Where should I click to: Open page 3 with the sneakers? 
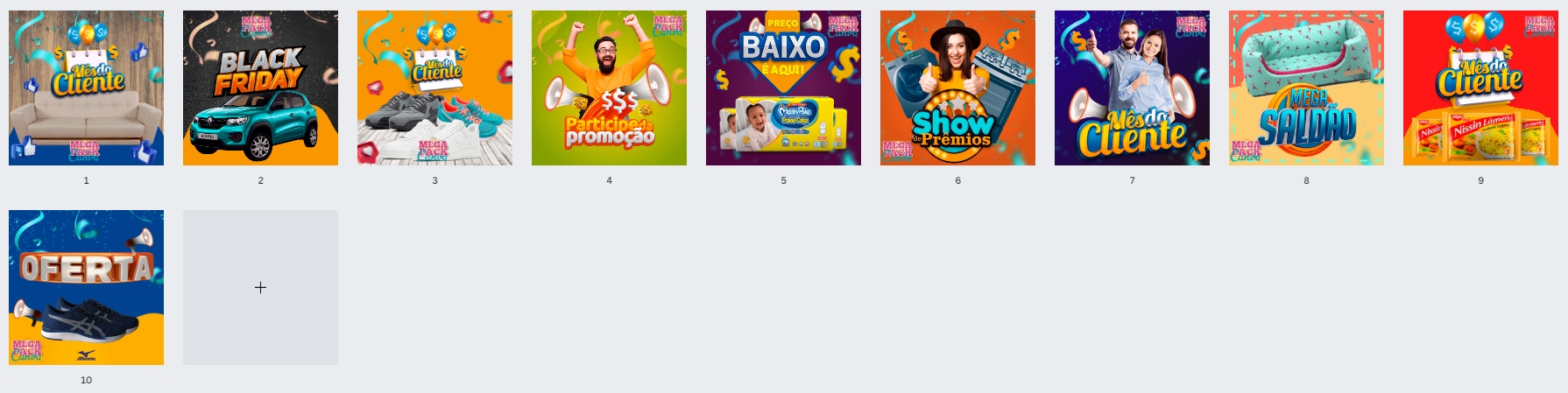434,88
